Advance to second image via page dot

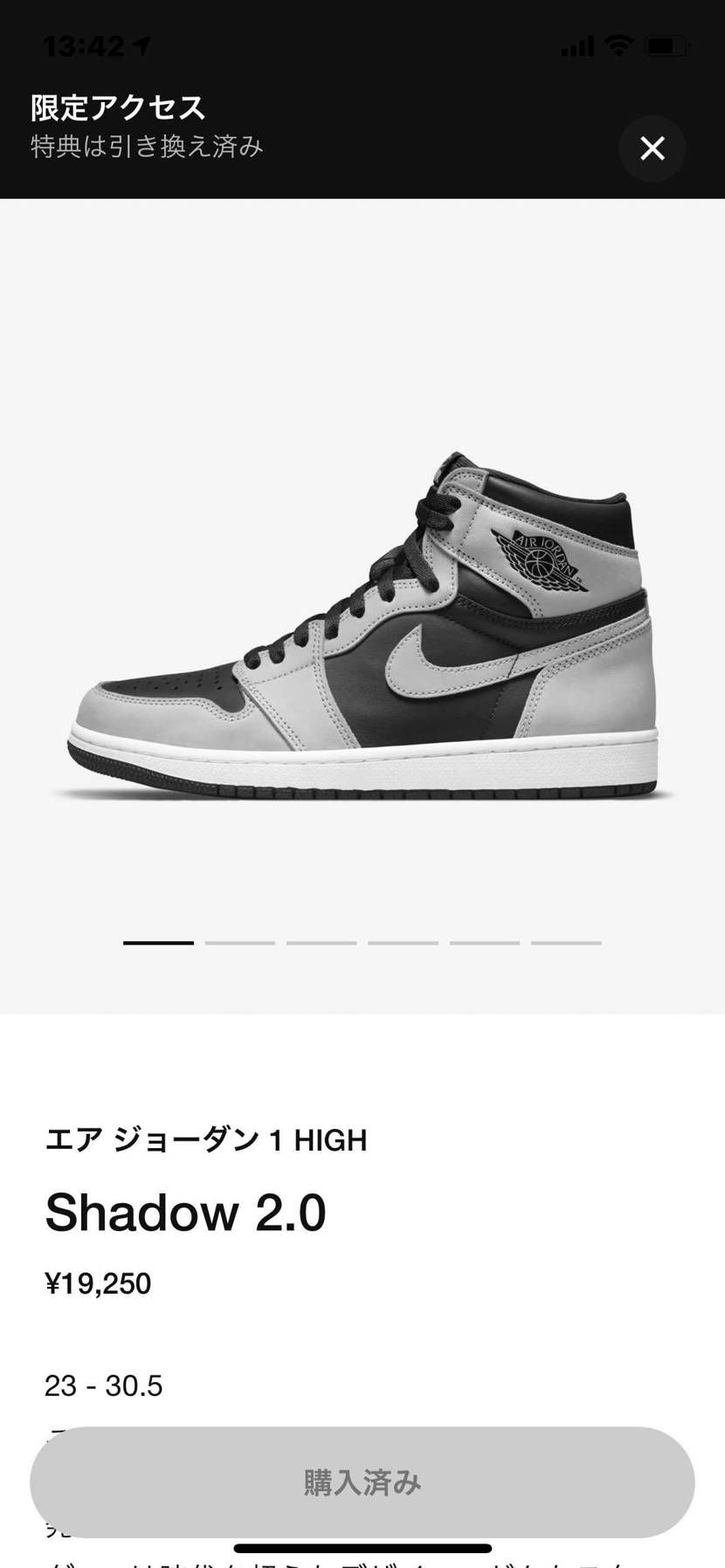[239, 942]
